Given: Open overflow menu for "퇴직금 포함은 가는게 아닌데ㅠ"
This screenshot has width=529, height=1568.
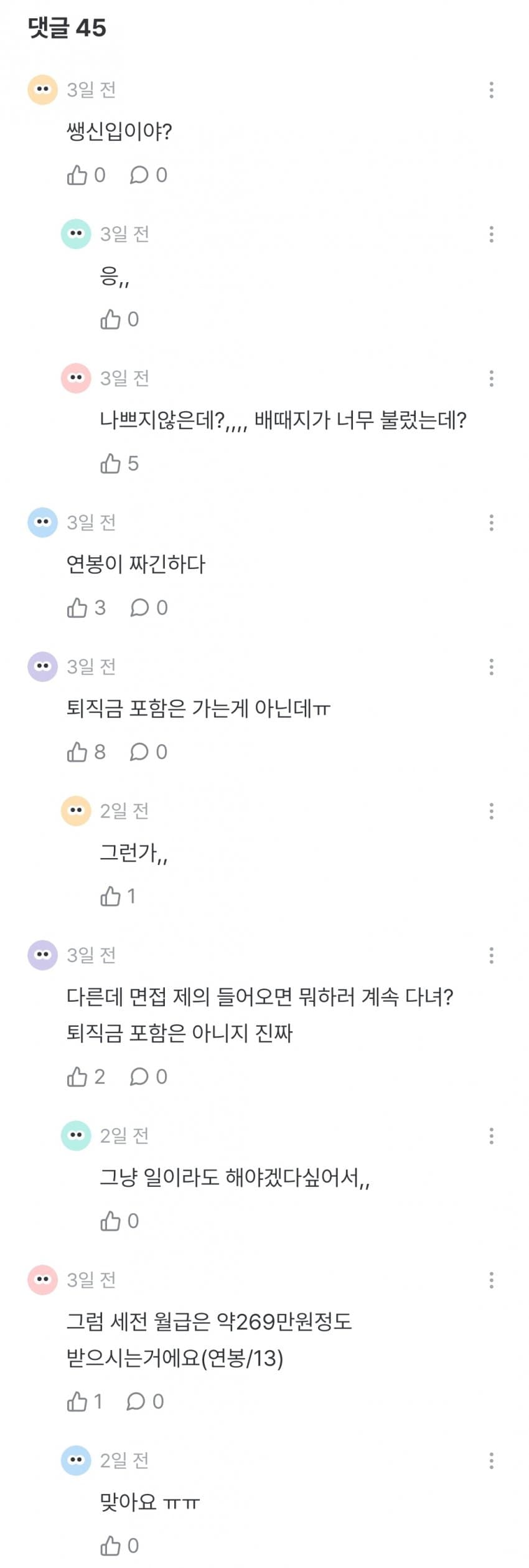Looking at the screenshot, I should click(x=491, y=667).
